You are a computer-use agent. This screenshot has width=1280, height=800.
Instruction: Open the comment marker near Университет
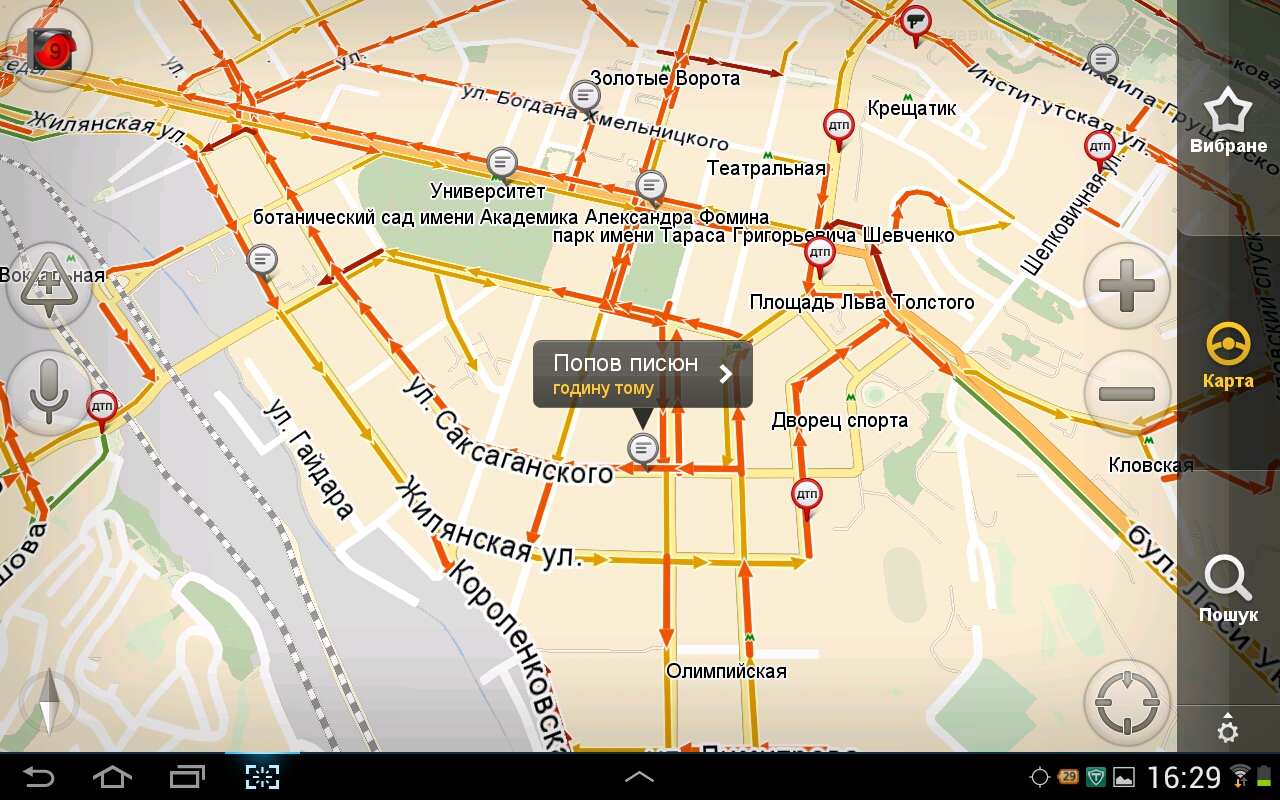pyautogui.click(x=502, y=161)
